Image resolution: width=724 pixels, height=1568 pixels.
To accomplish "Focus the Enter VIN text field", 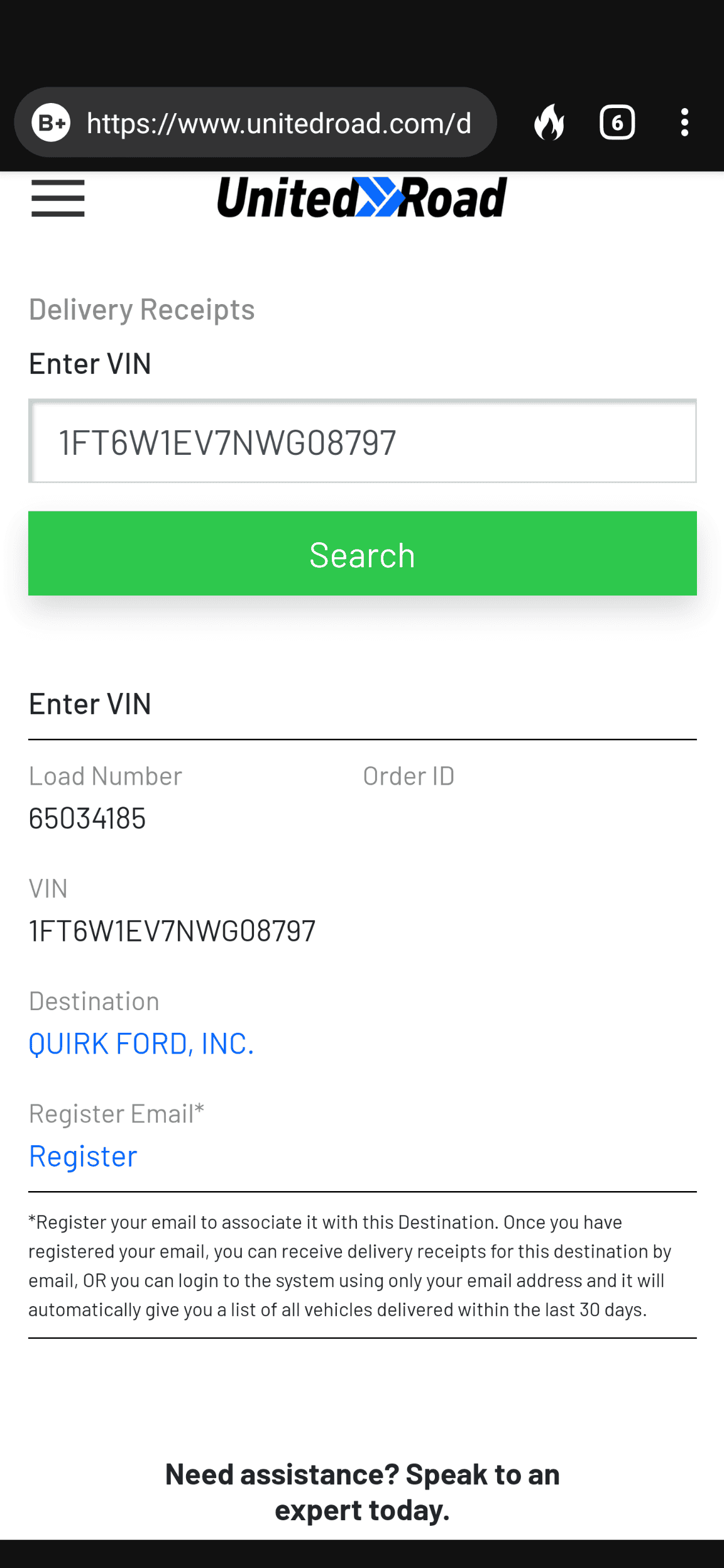I will coord(362,442).
